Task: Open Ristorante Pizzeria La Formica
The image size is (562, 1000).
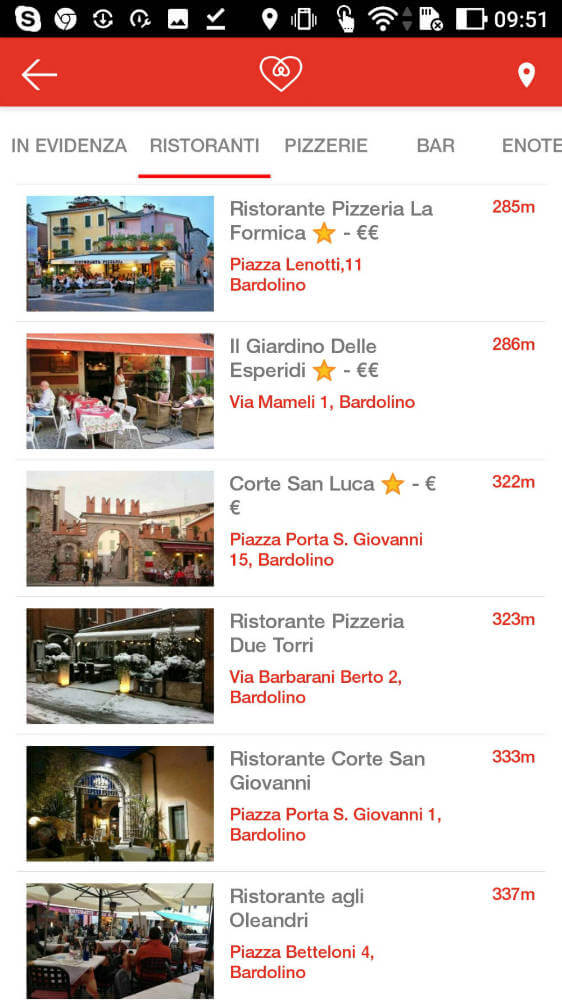Action: (x=281, y=253)
